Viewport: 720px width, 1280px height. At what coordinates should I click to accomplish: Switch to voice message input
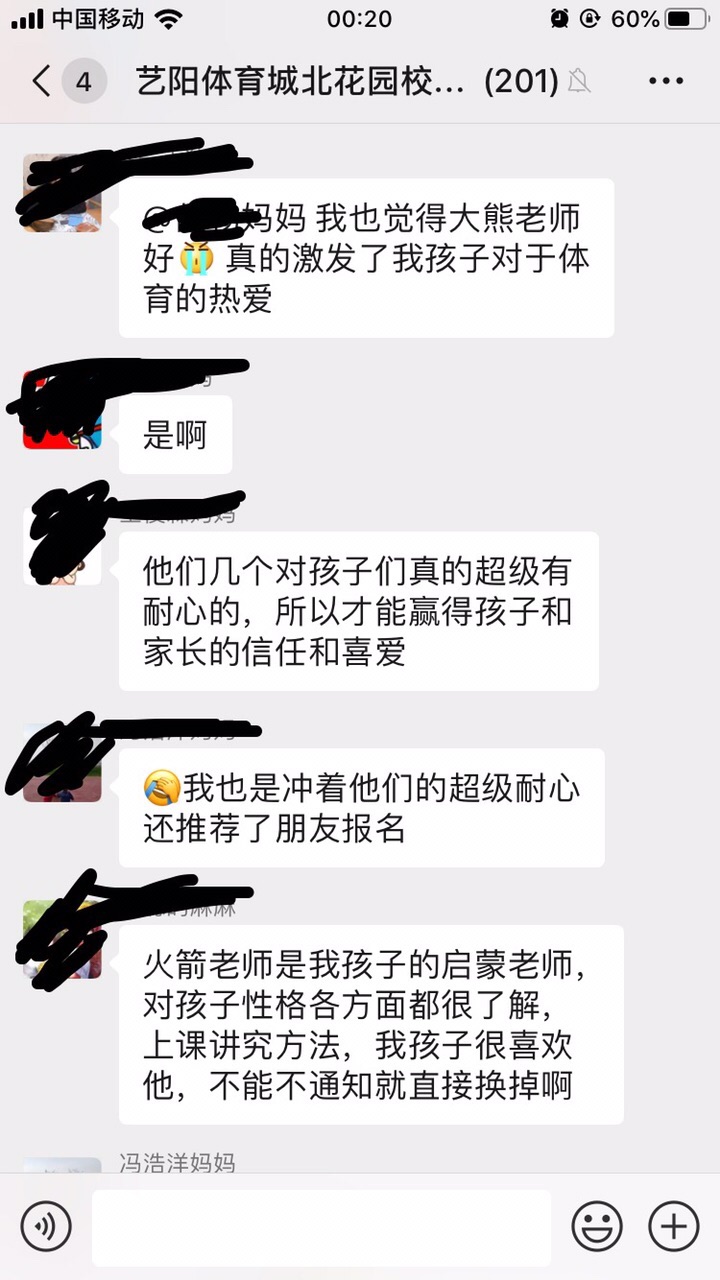click(46, 1226)
